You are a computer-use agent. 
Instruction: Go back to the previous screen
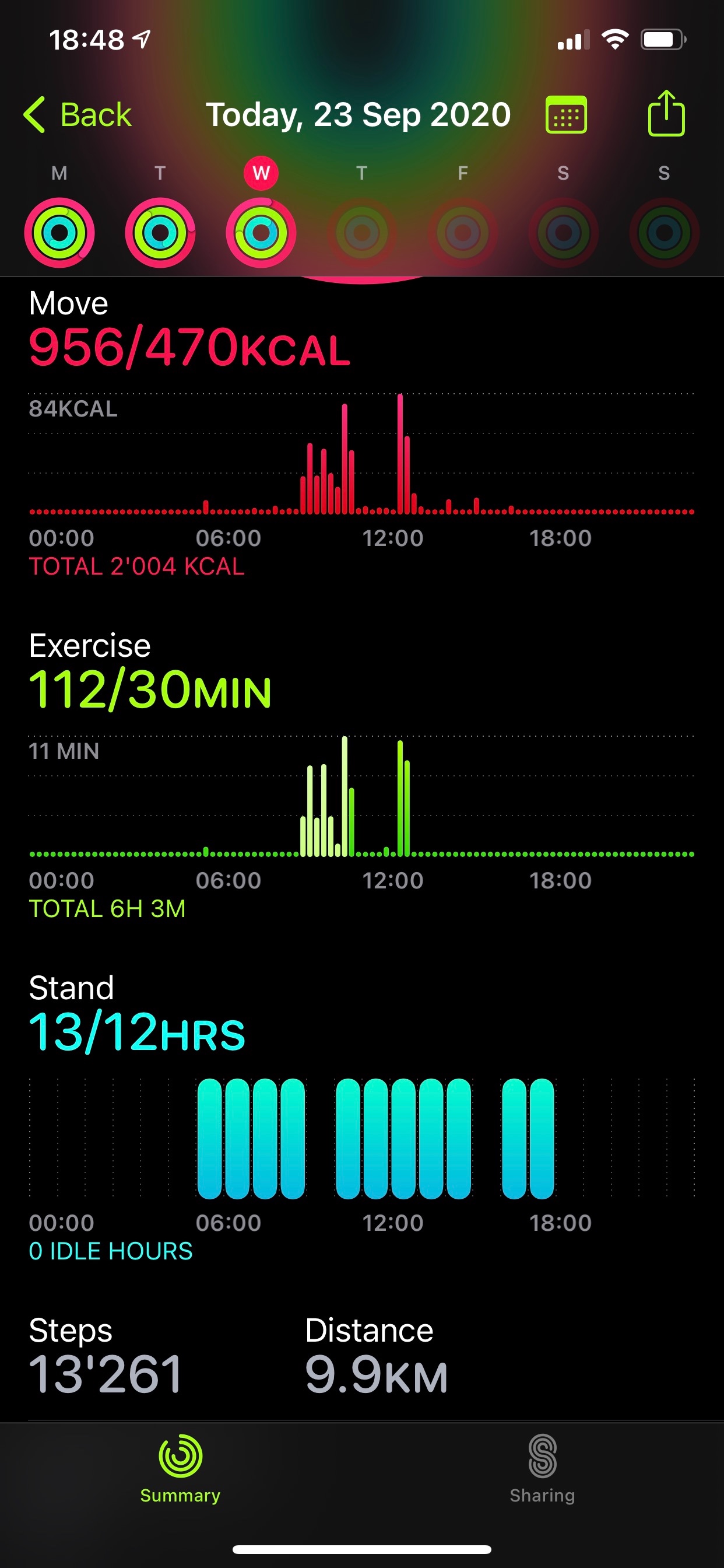tap(78, 114)
